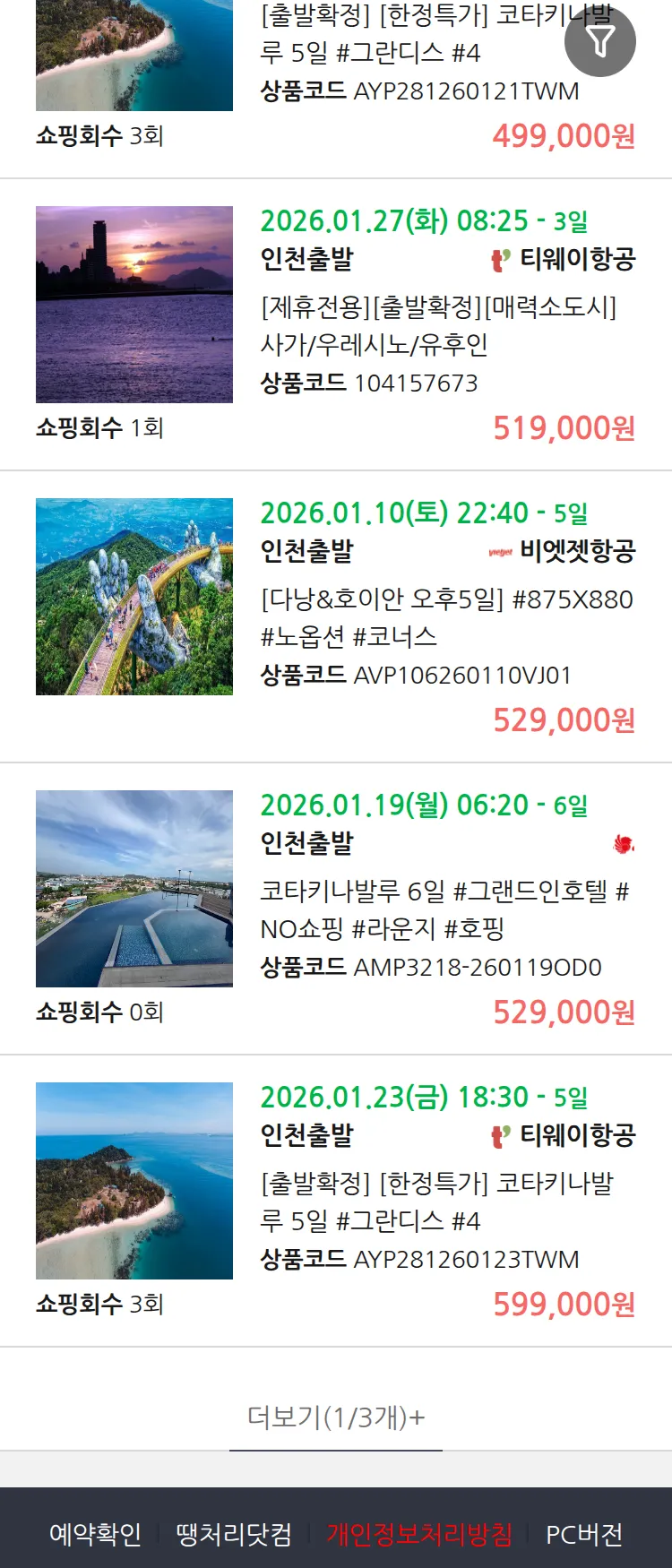
Task: Open the 사가/우레시노/유후인 3-day package
Action: pos(439,326)
